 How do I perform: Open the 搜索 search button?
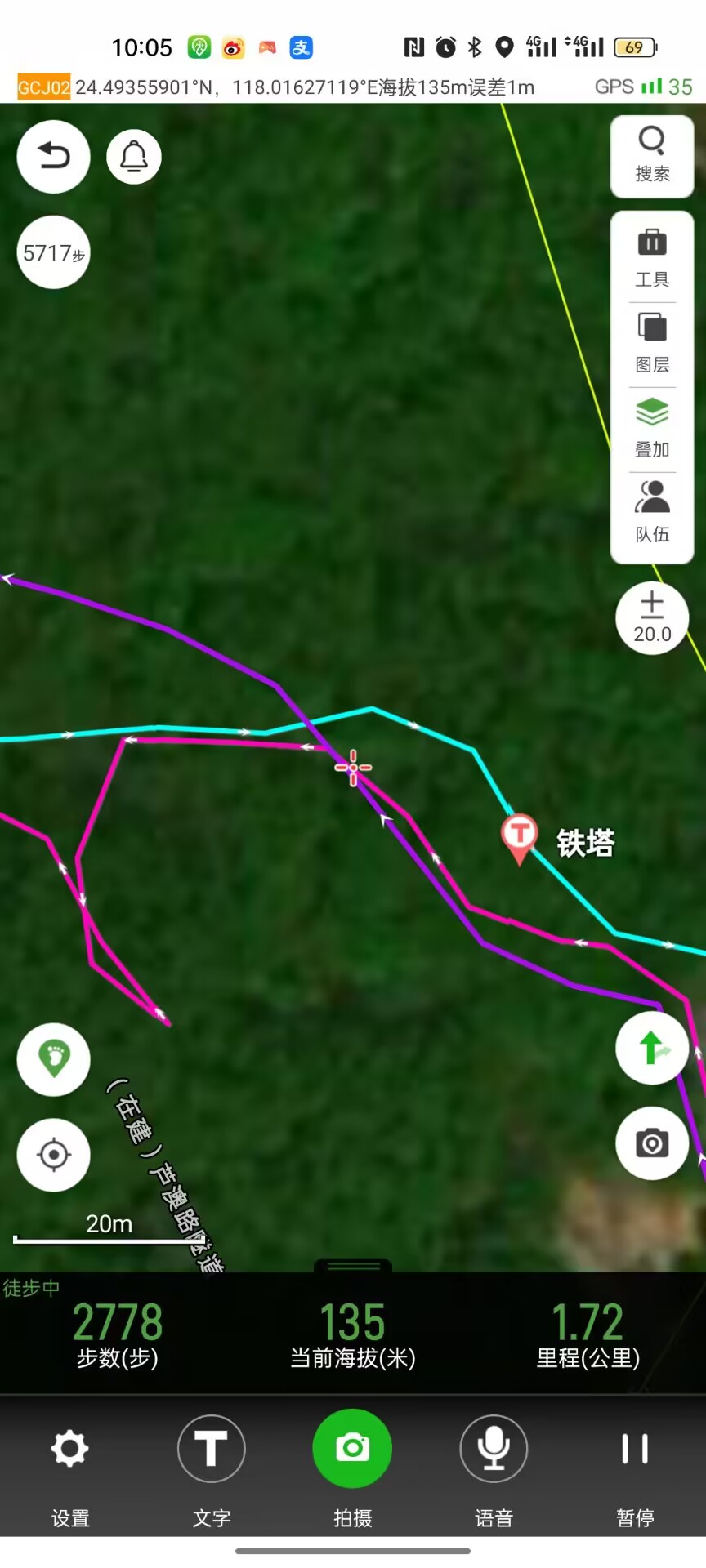tap(652, 156)
